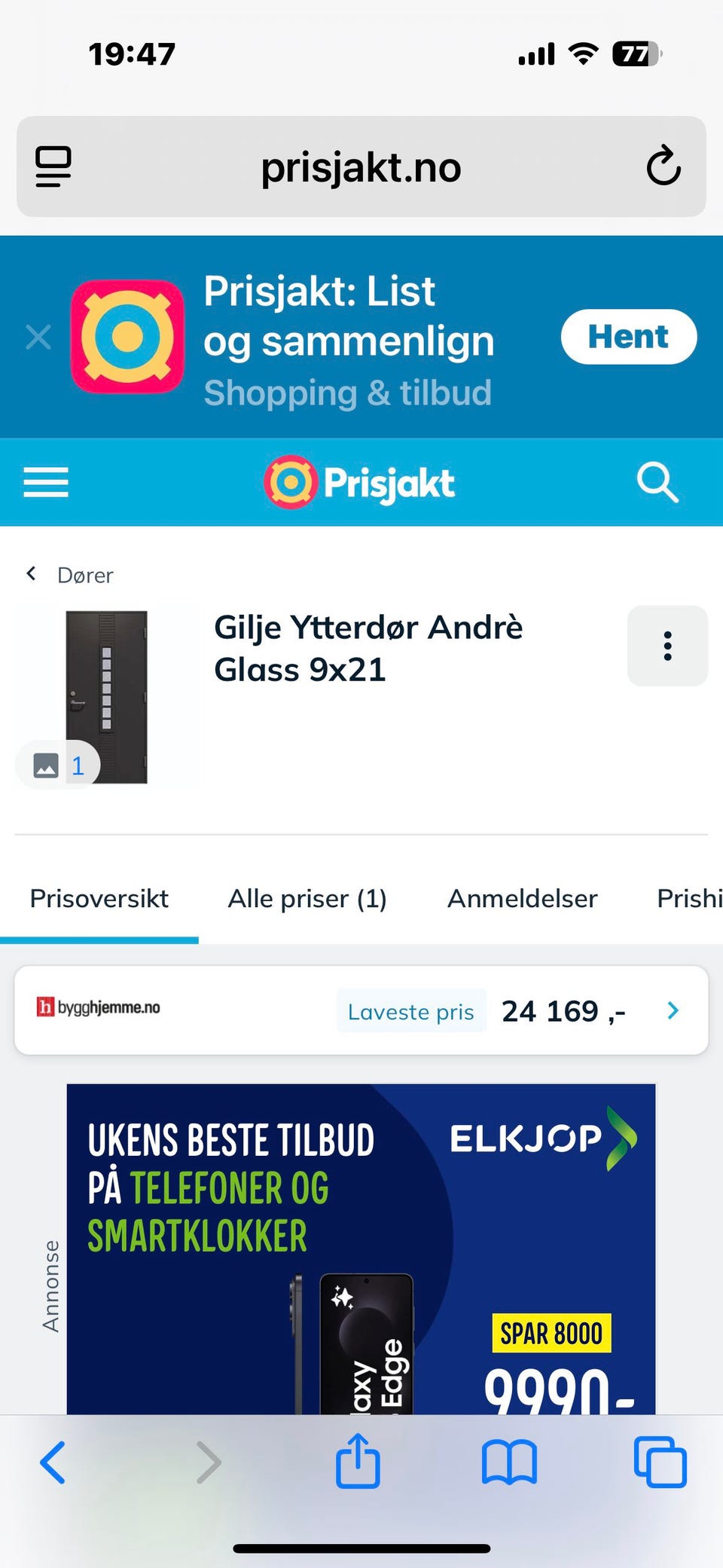
Task: Dismiss the Prisjakt app banner
Action: (x=38, y=338)
